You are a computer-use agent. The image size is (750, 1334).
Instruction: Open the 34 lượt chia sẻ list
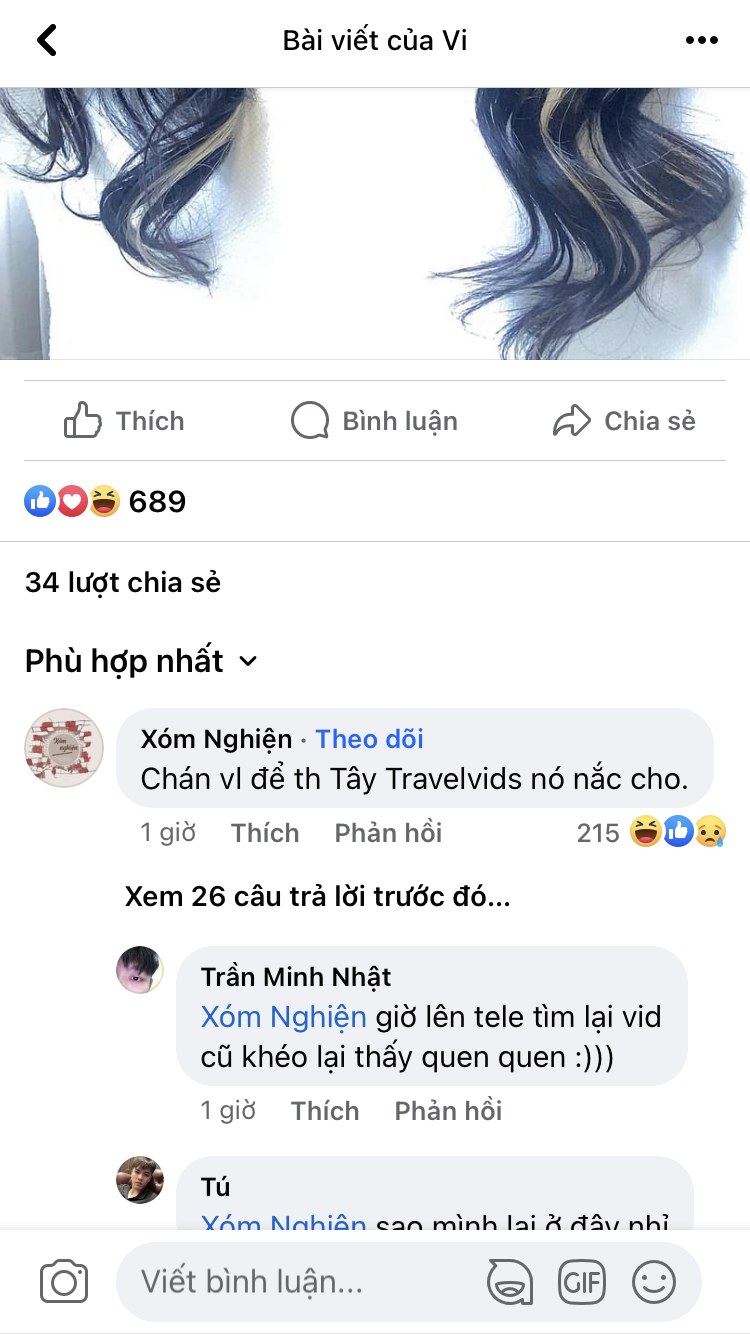click(x=123, y=582)
